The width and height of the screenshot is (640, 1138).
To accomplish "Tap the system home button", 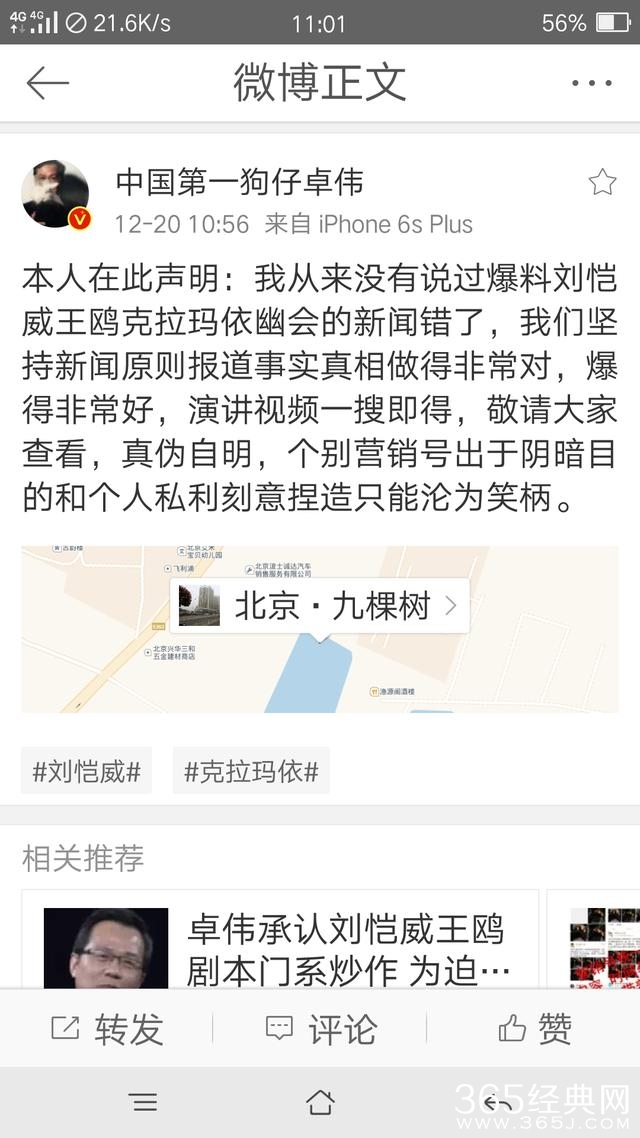I will (x=320, y=1102).
